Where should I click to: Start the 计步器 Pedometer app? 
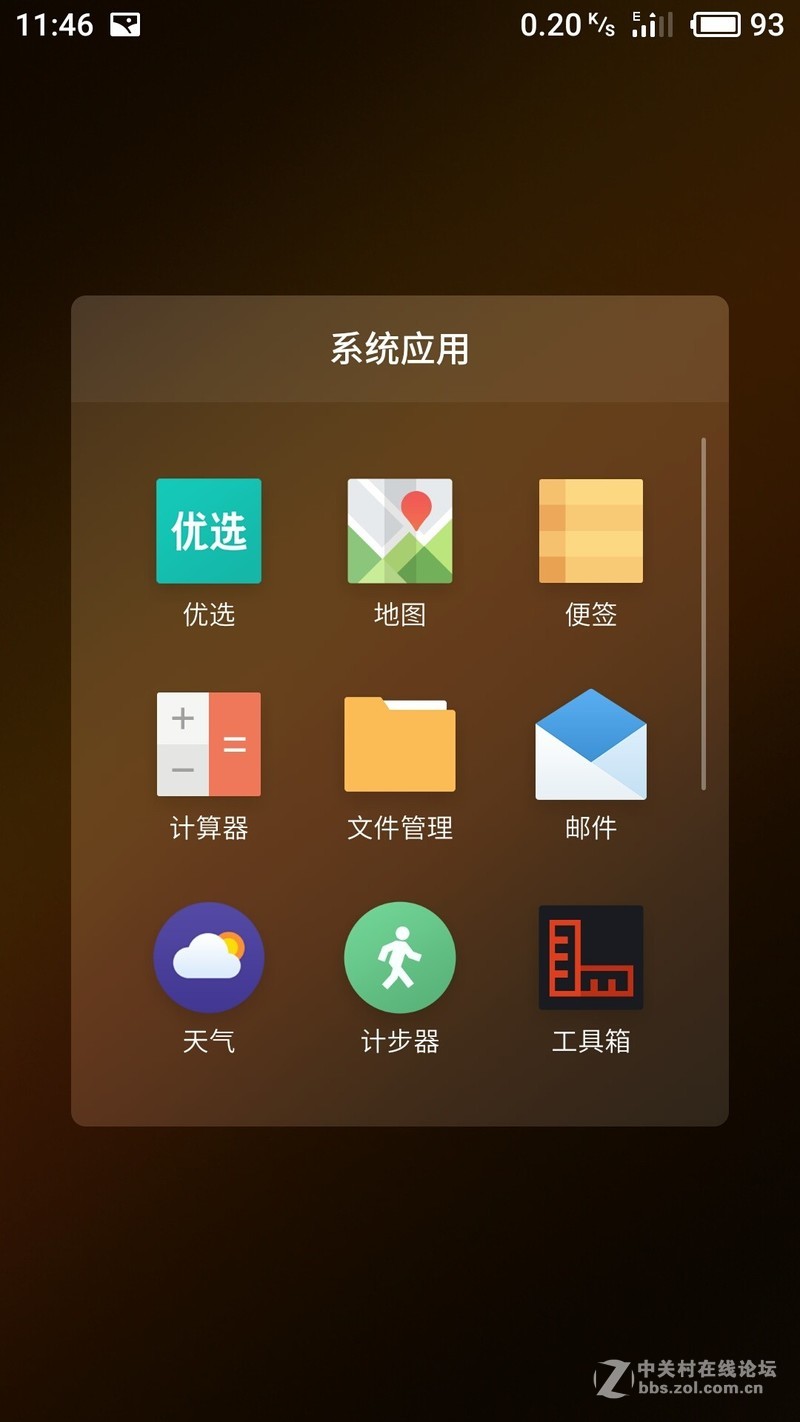399,956
